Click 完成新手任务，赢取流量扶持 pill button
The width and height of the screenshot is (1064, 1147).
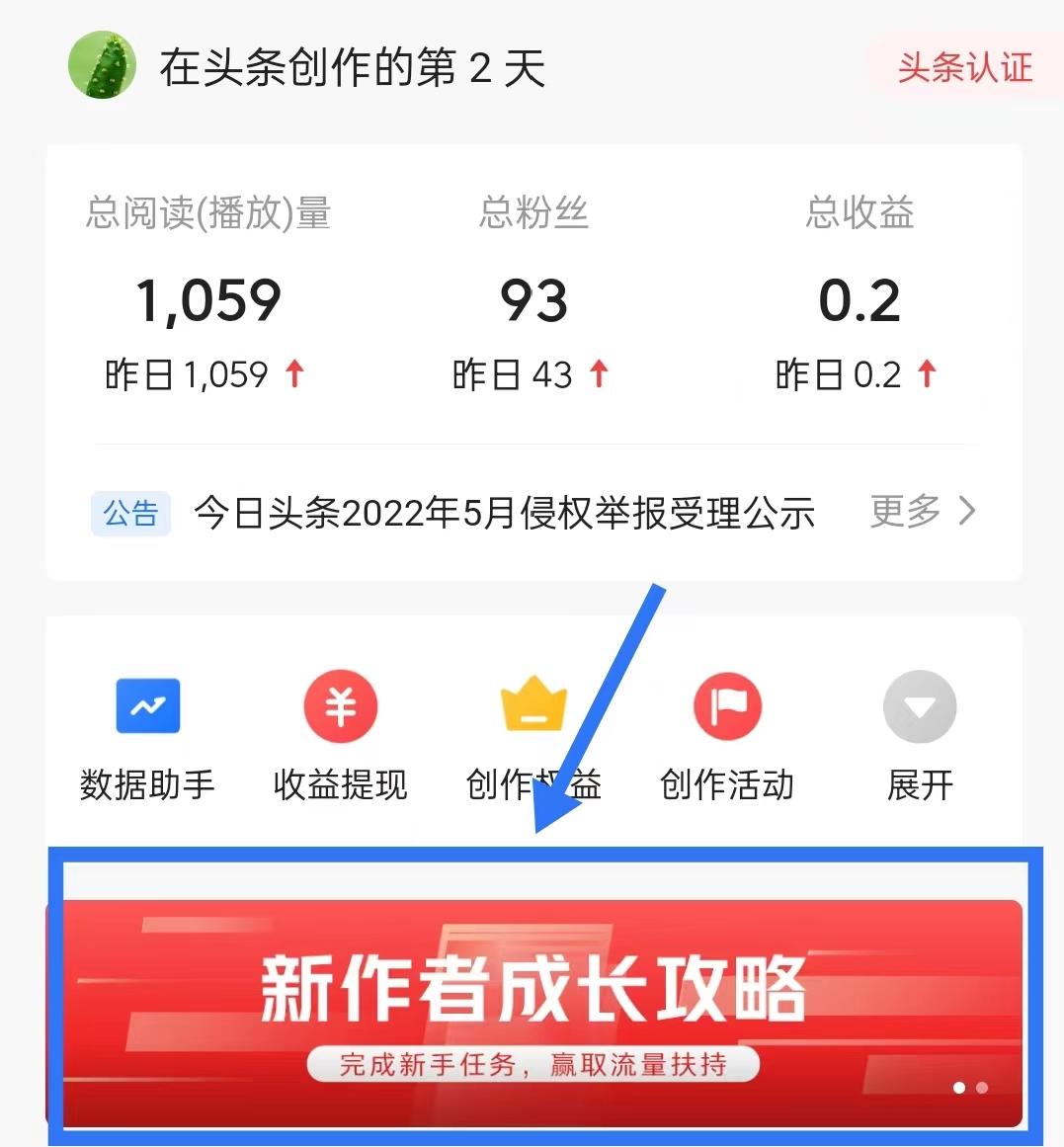(533, 1064)
